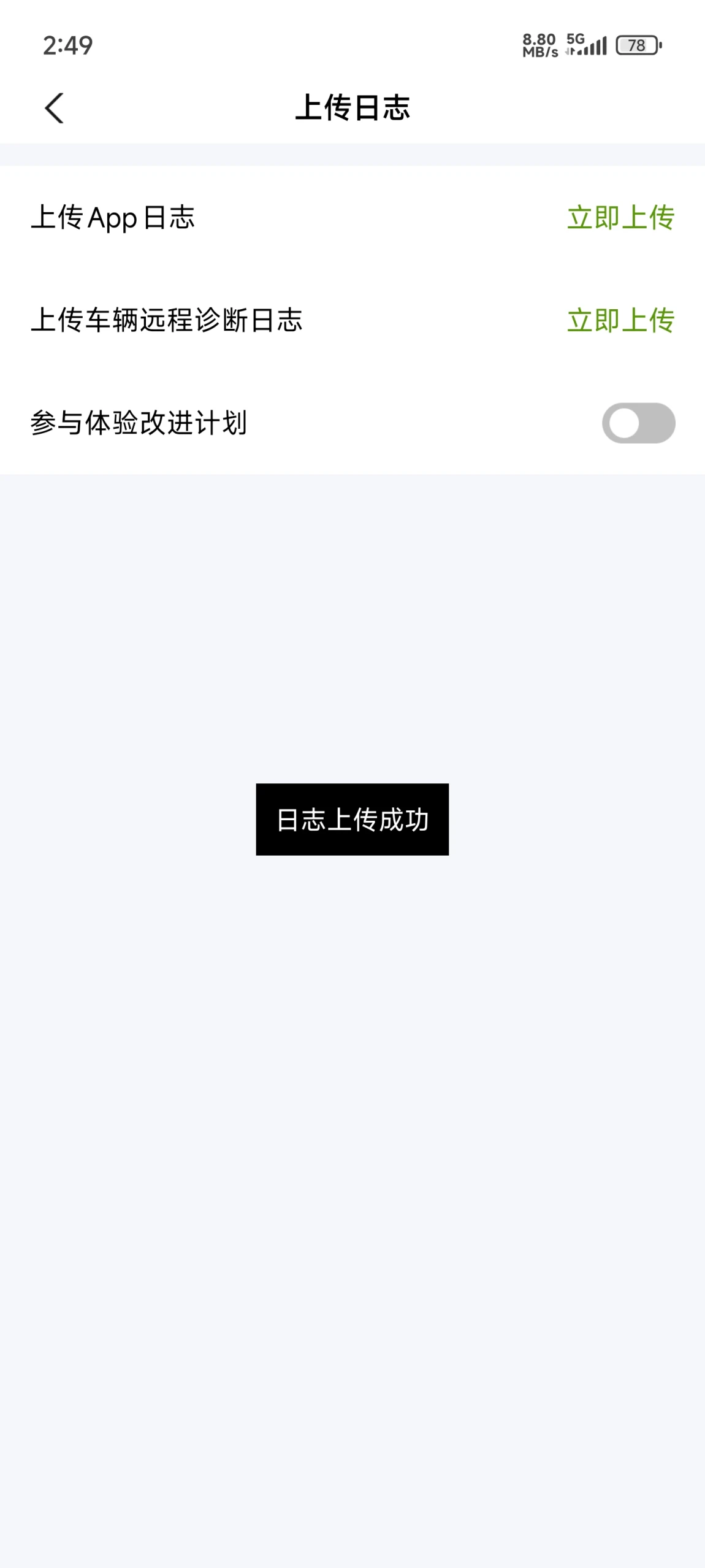
Task: Go back from the 上传日志 page
Action: pyautogui.click(x=54, y=108)
